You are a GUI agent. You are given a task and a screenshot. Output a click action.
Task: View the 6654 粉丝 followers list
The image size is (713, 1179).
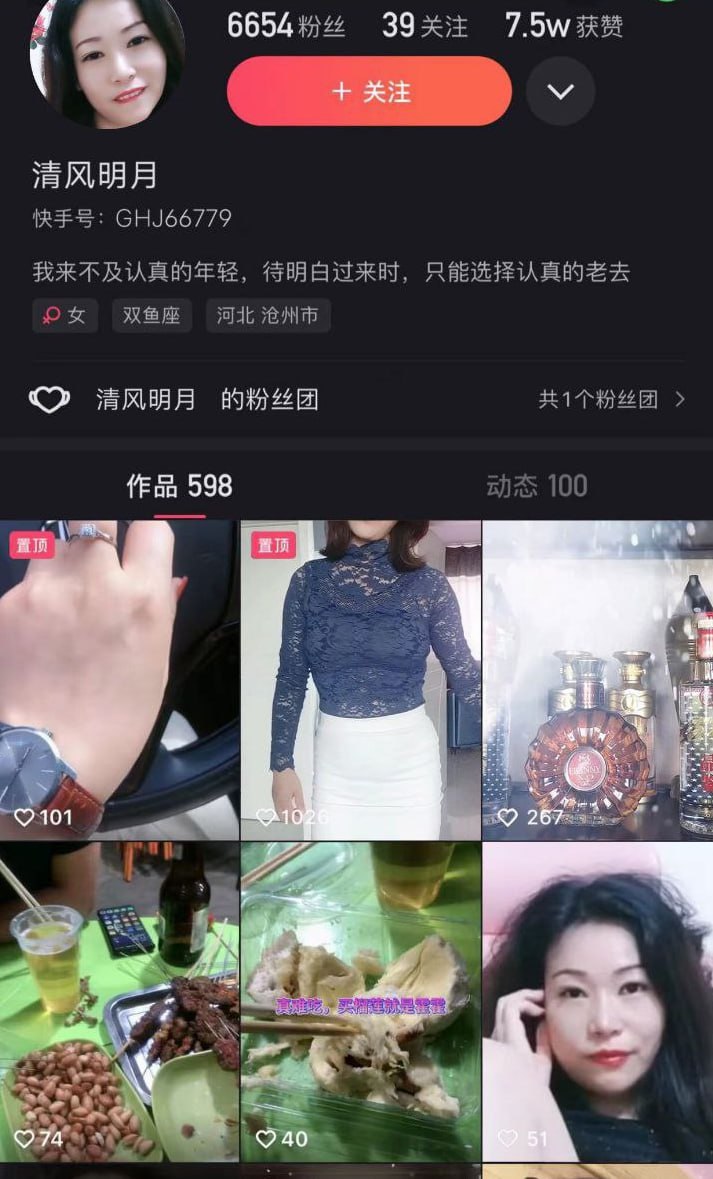[286, 26]
